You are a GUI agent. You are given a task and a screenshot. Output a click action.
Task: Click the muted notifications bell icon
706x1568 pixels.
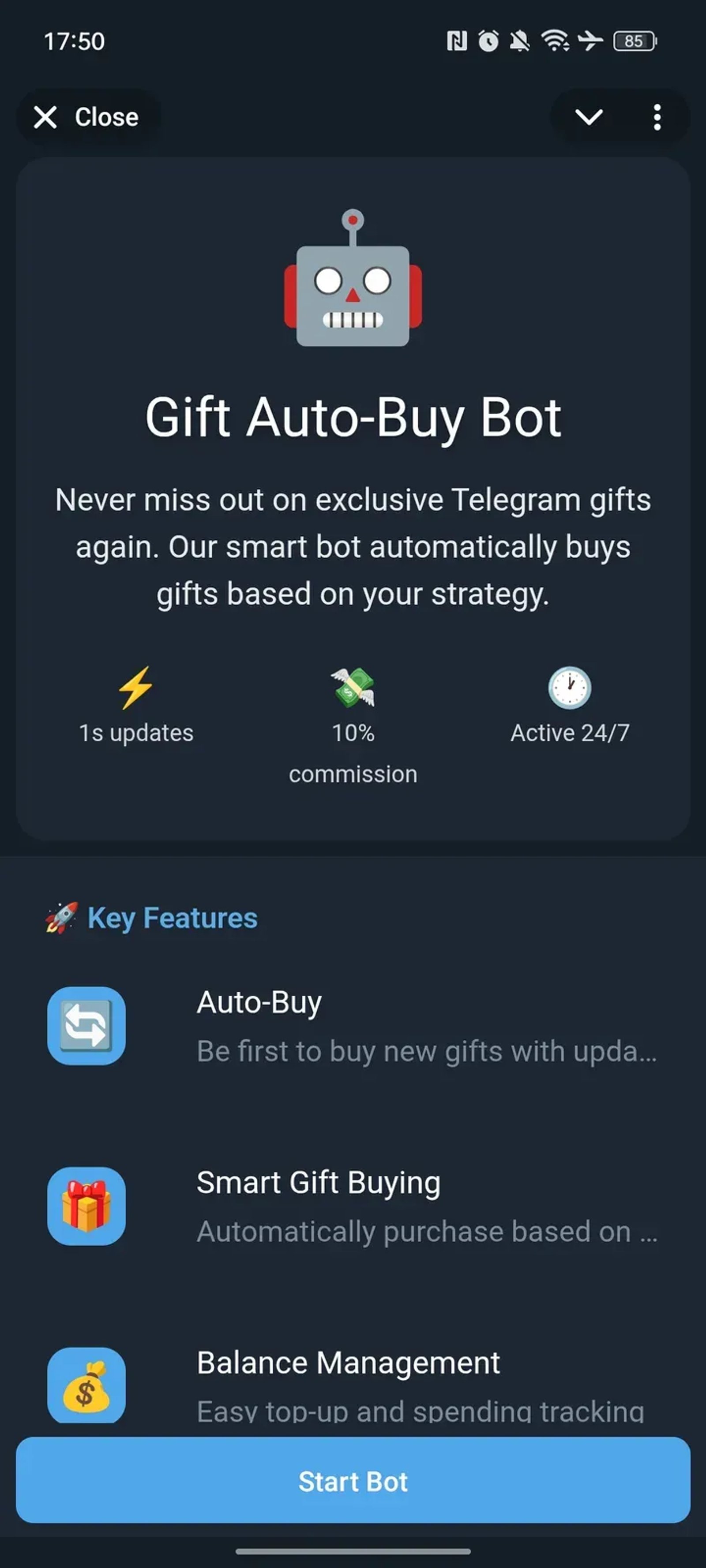coord(519,41)
